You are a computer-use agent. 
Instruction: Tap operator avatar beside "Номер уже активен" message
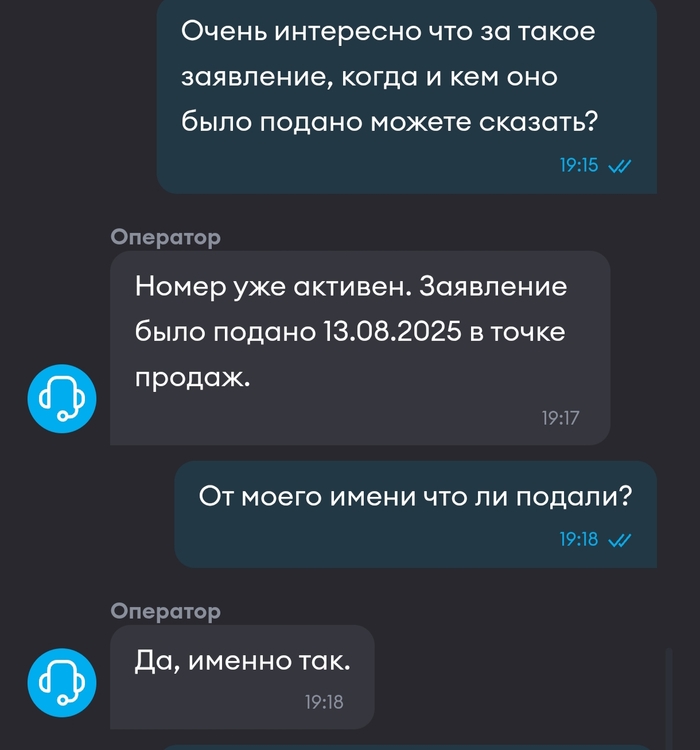tap(61, 399)
